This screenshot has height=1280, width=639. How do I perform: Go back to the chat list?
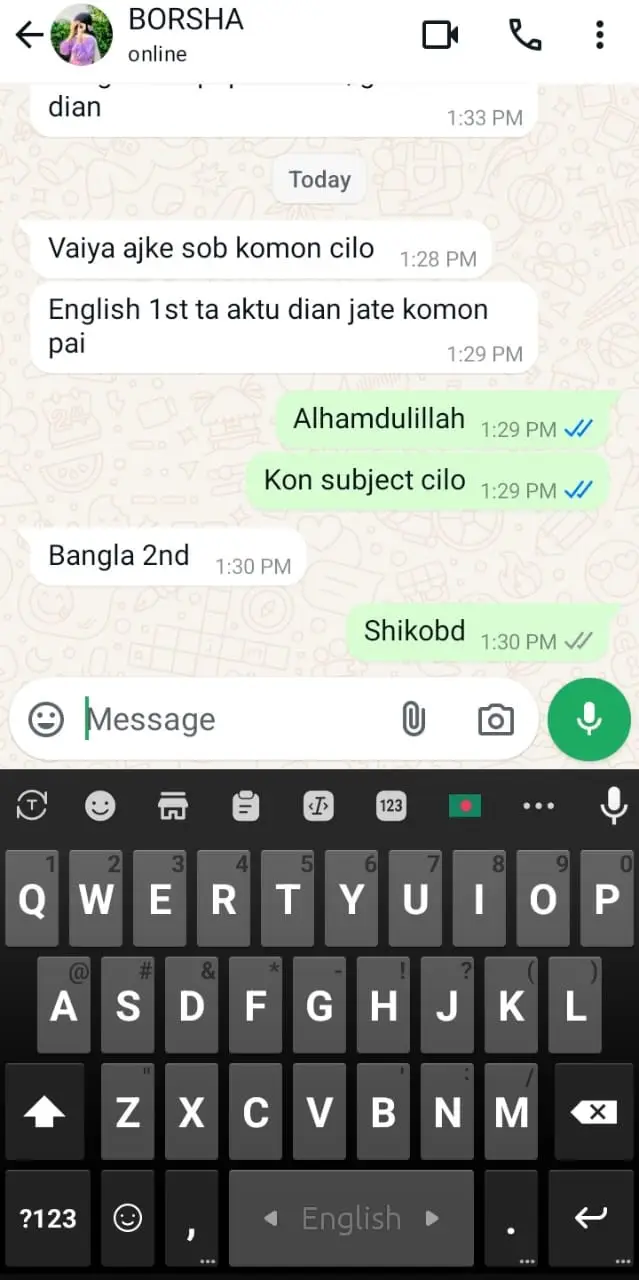(29, 35)
